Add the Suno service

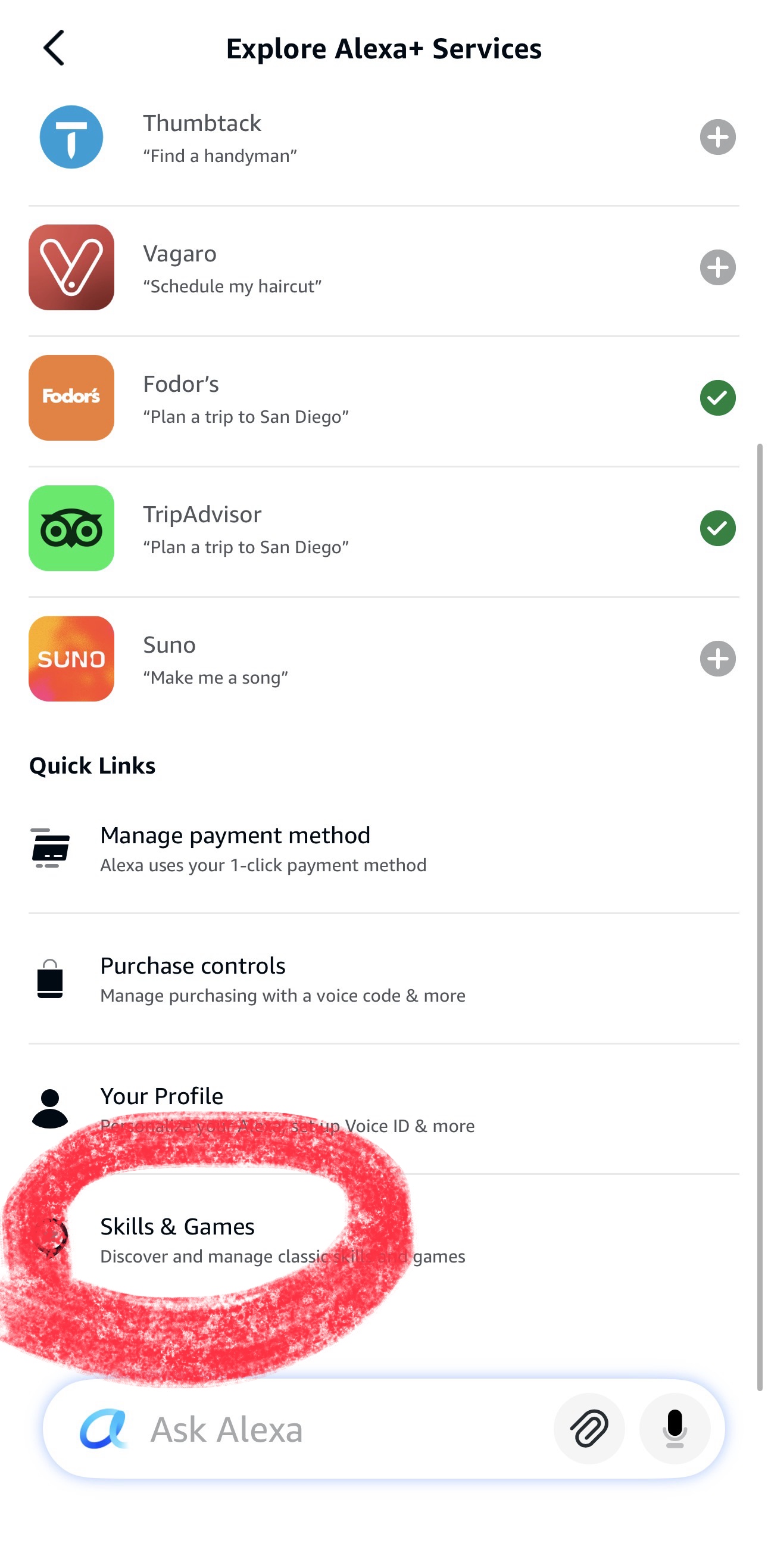(x=717, y=659)
